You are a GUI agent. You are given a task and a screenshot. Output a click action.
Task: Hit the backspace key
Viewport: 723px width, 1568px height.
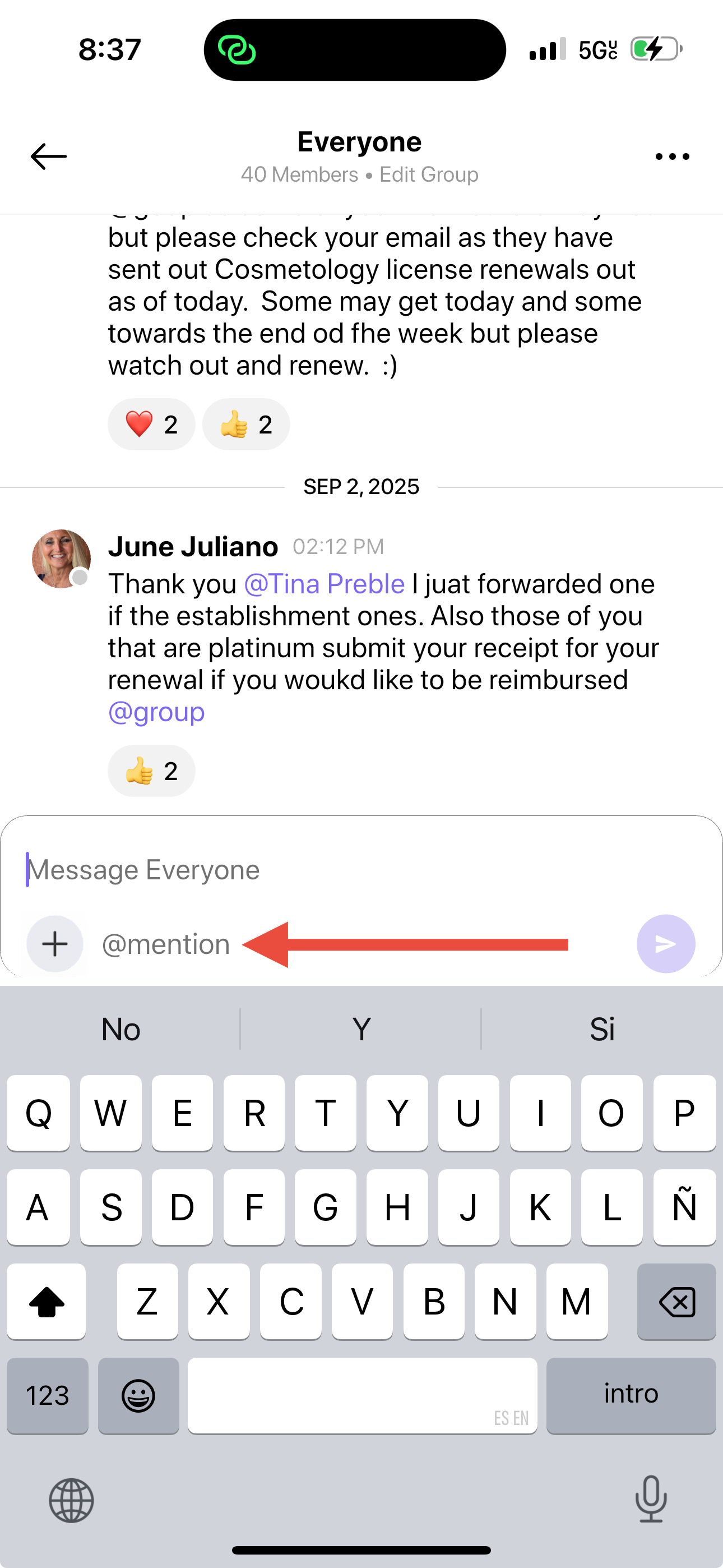[x=676, y=1302]
